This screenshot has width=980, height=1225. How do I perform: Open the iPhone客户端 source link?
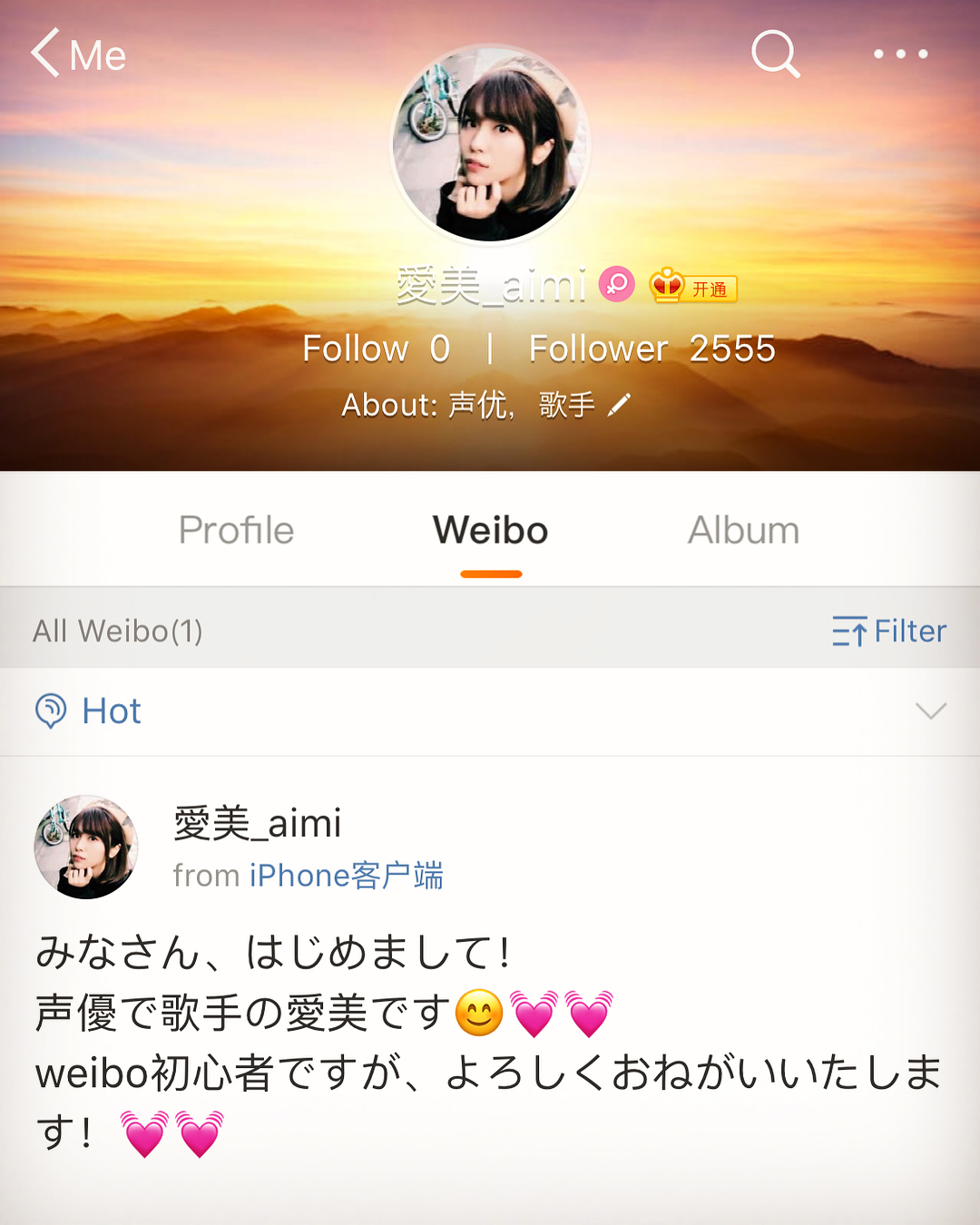[346, 876]
